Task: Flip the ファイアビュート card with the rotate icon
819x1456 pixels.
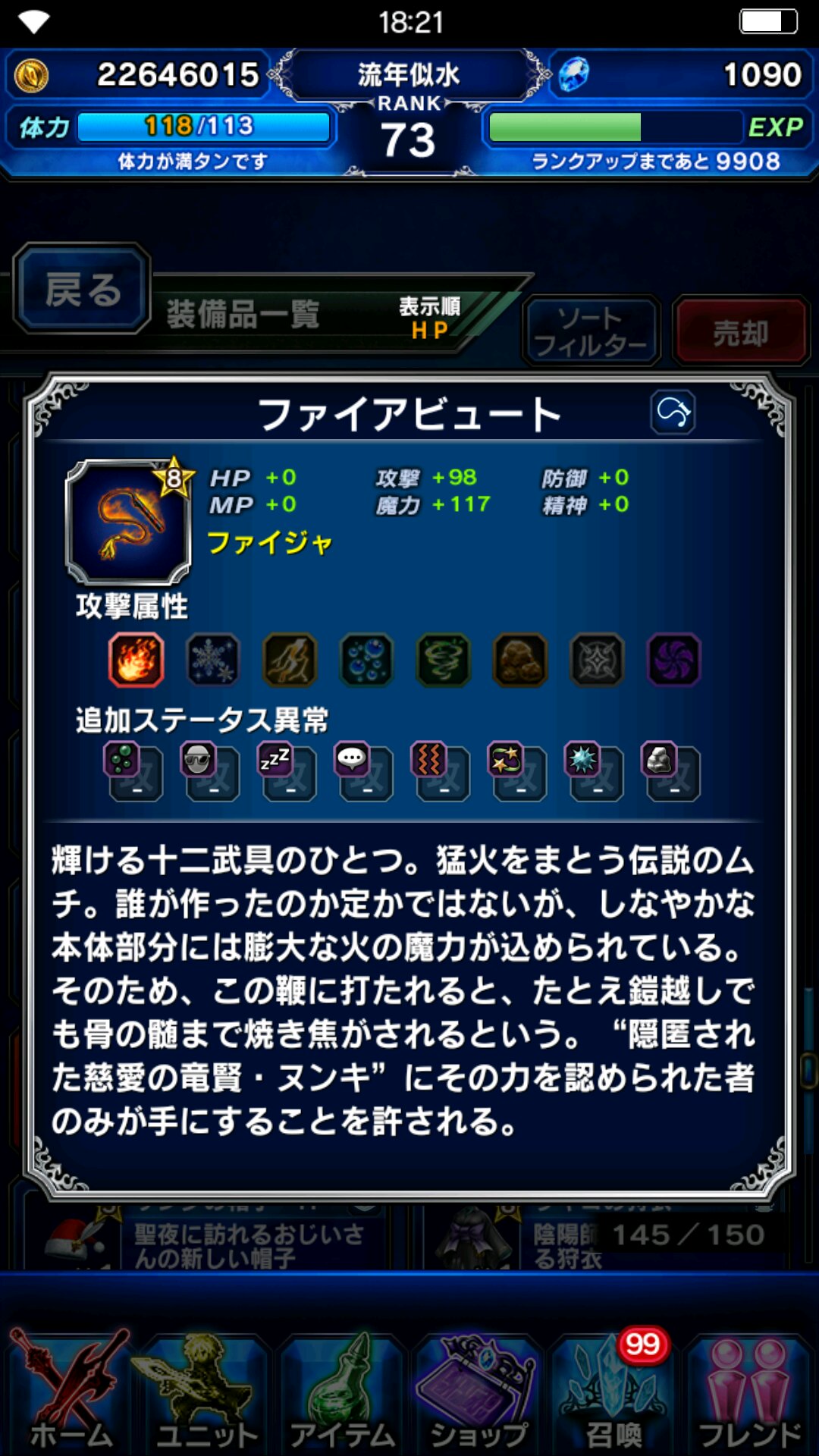Action: pos(673,413)
